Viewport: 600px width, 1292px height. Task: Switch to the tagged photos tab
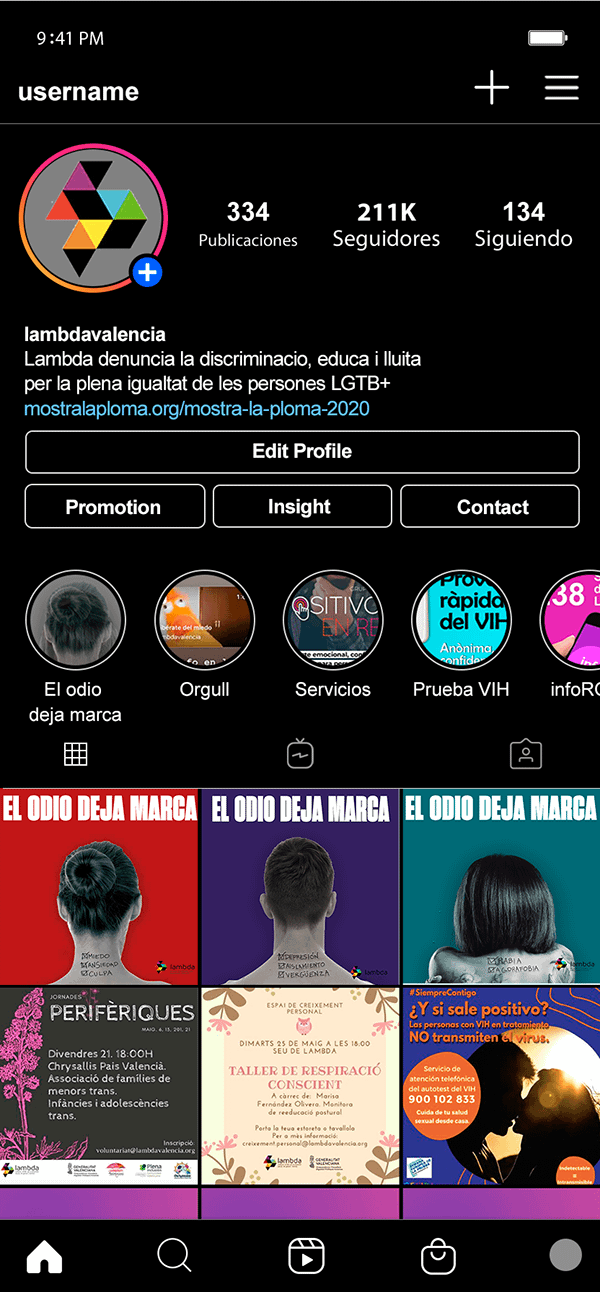coord(525,754)
